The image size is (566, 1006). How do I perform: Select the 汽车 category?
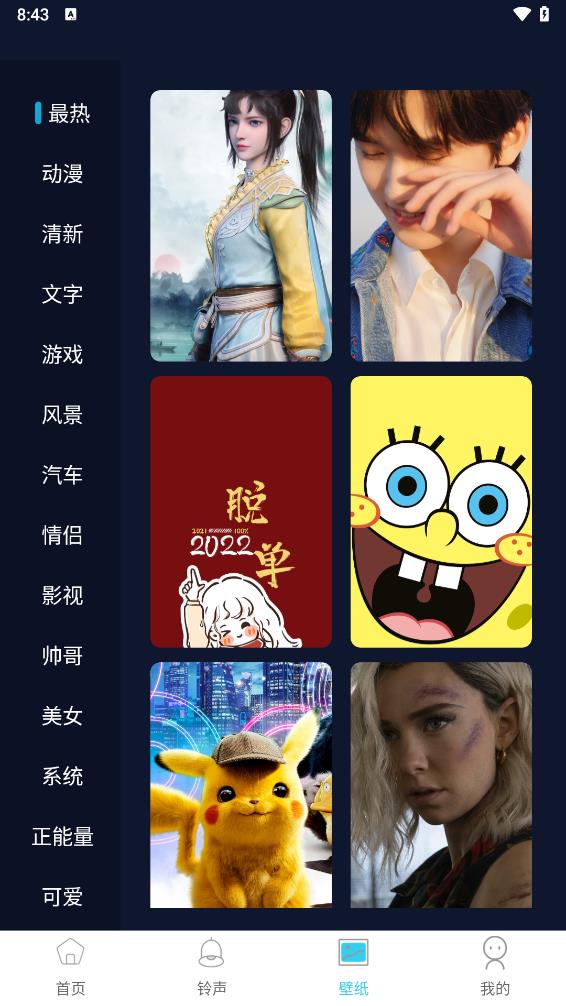point(62,475)
